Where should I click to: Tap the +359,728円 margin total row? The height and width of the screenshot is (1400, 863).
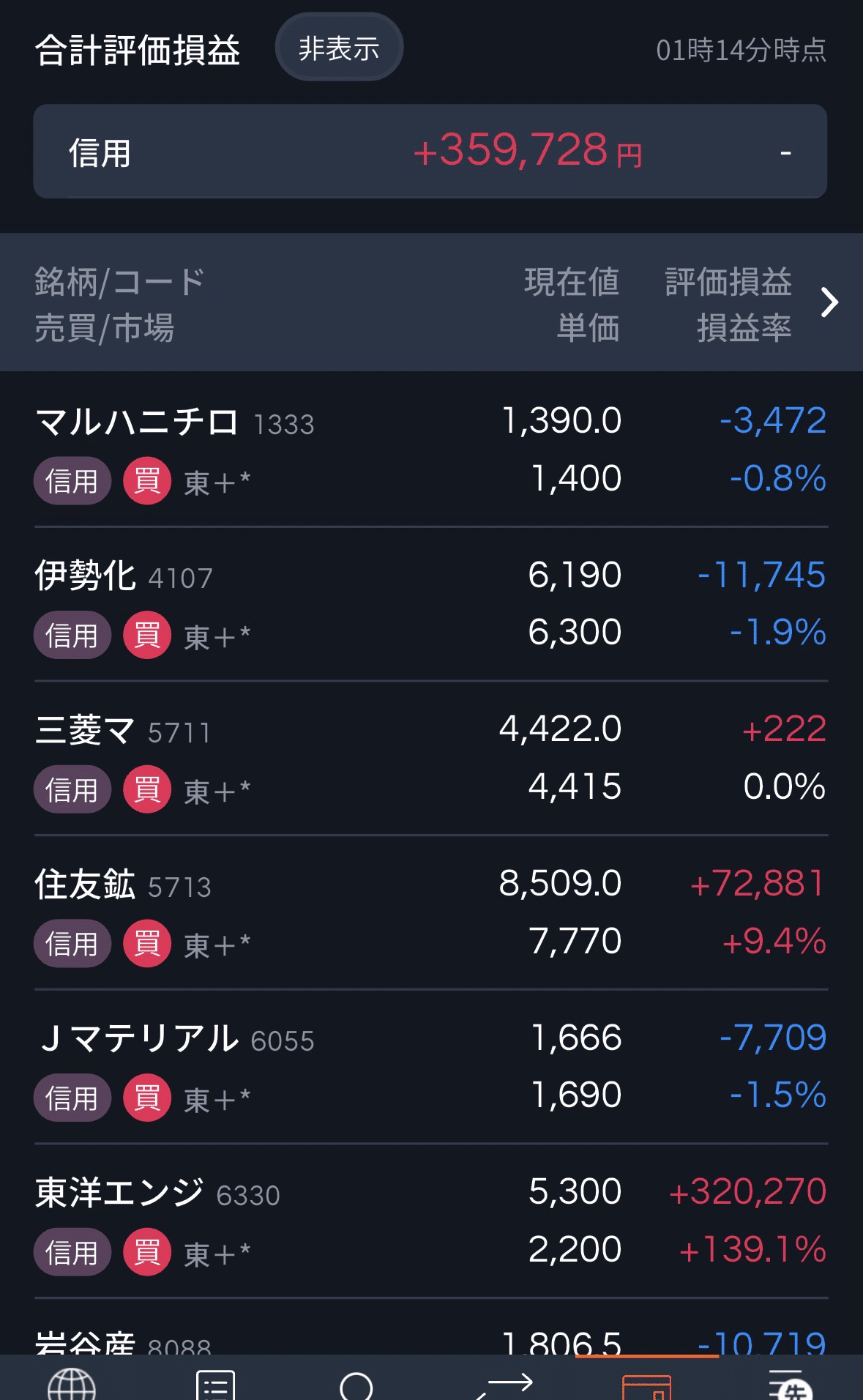[529, 152]
